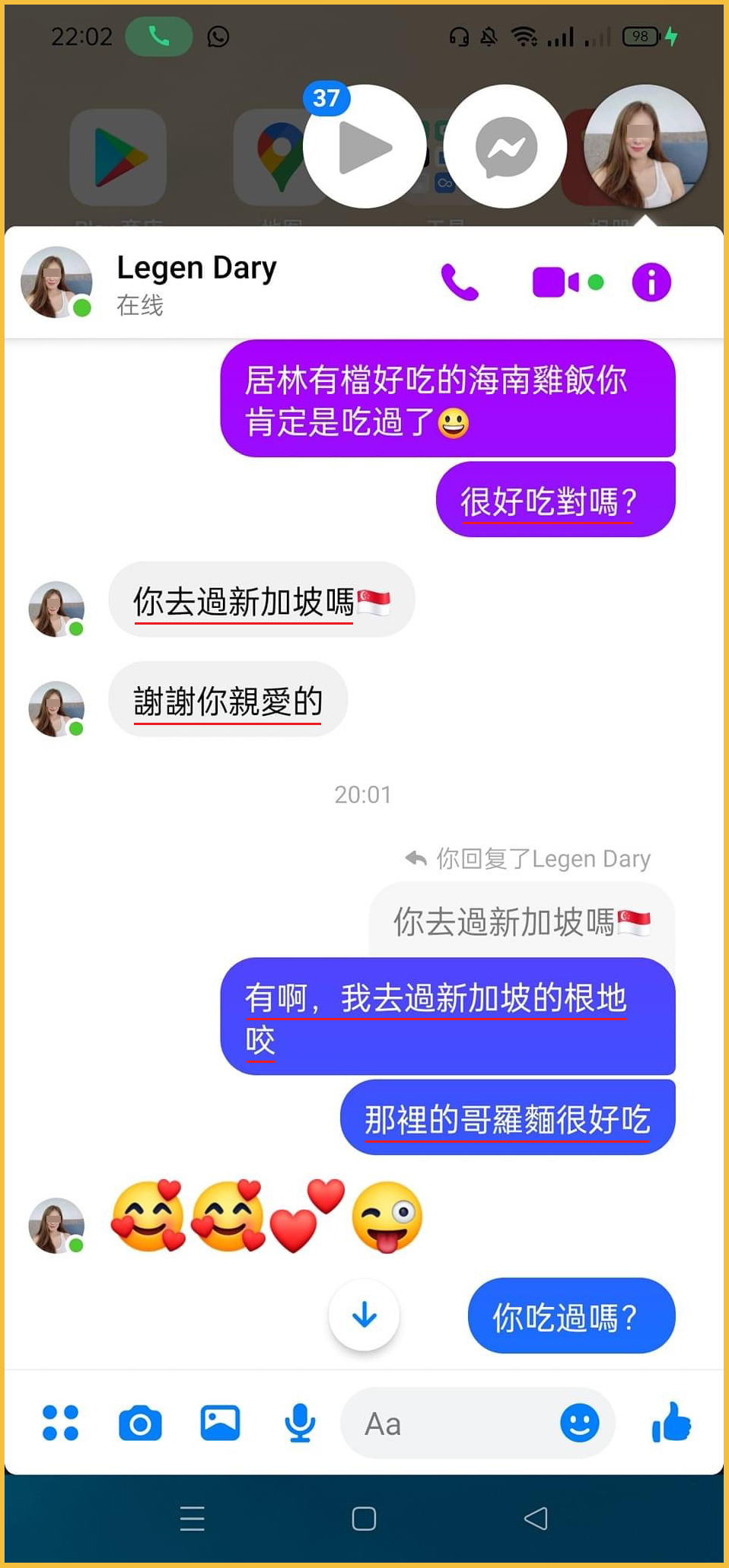
Task: Send a thumbs-up like
Action: [x=671, y=1423]
